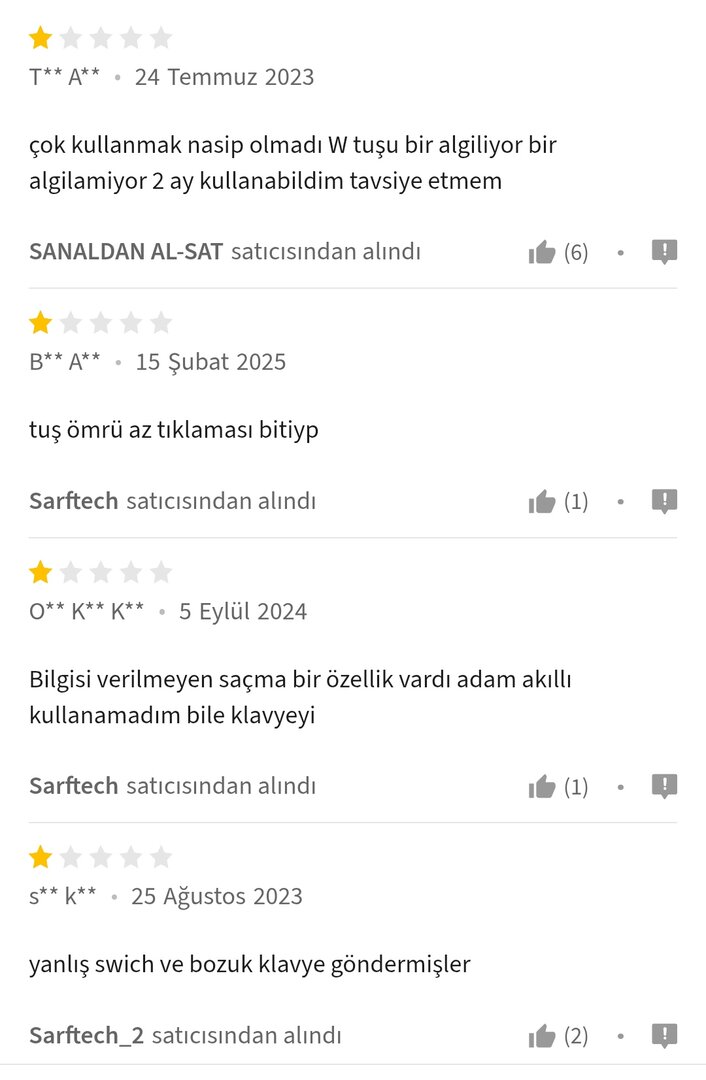Open seller Sarftech under B** A**'s review
This screenshot has height=1080, width=706.
tap(74, 501)
